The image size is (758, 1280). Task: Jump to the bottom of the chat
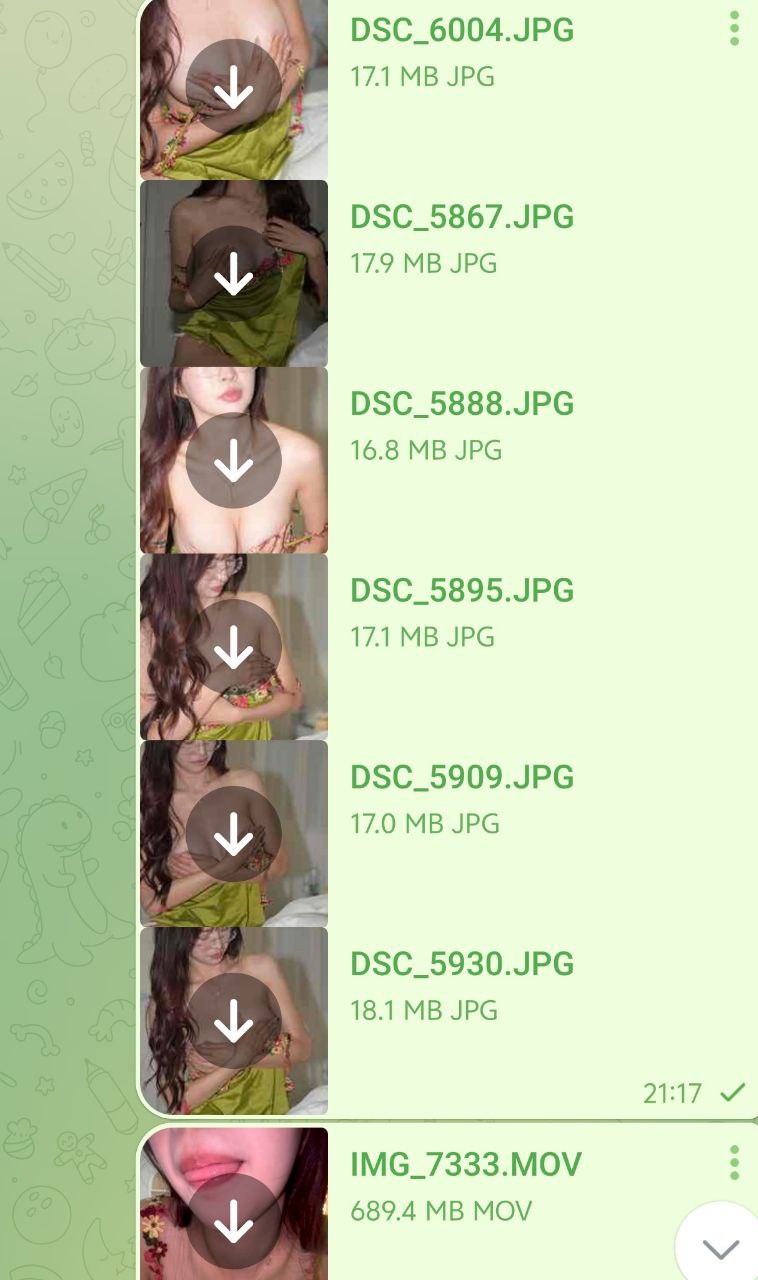tap(720, 1247)
